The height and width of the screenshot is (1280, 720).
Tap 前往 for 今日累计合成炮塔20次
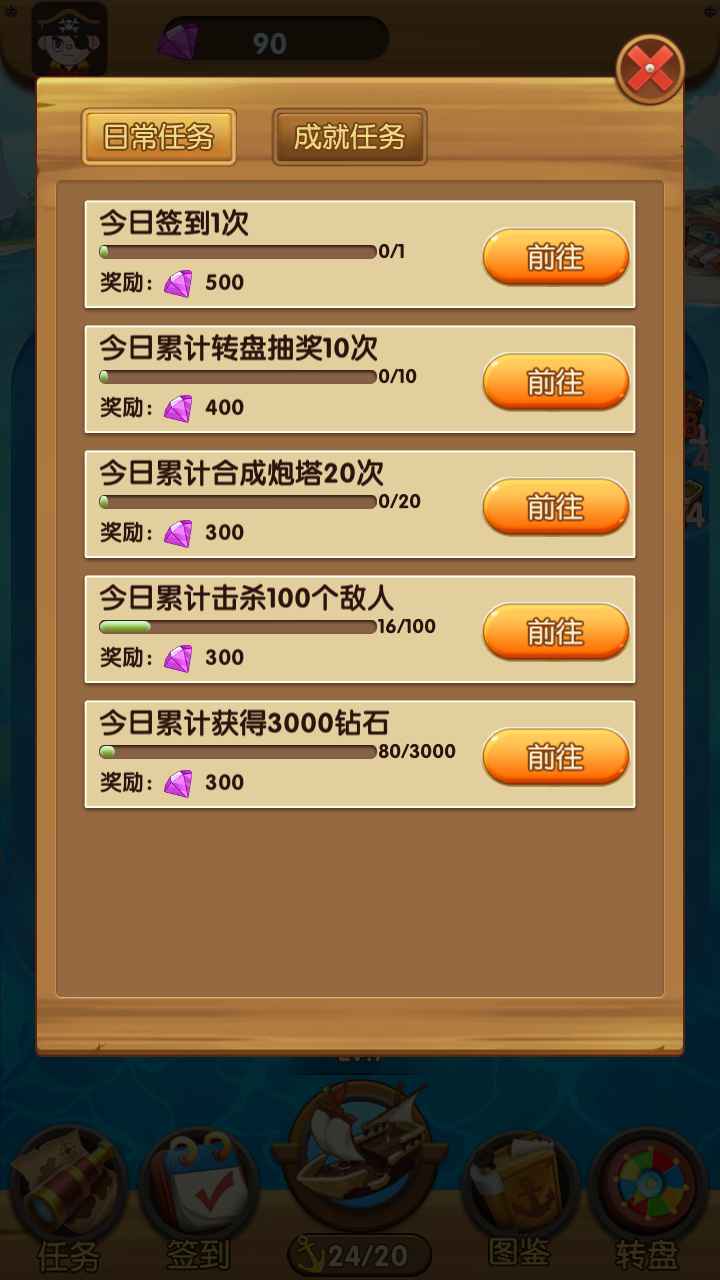click(556, 507)
